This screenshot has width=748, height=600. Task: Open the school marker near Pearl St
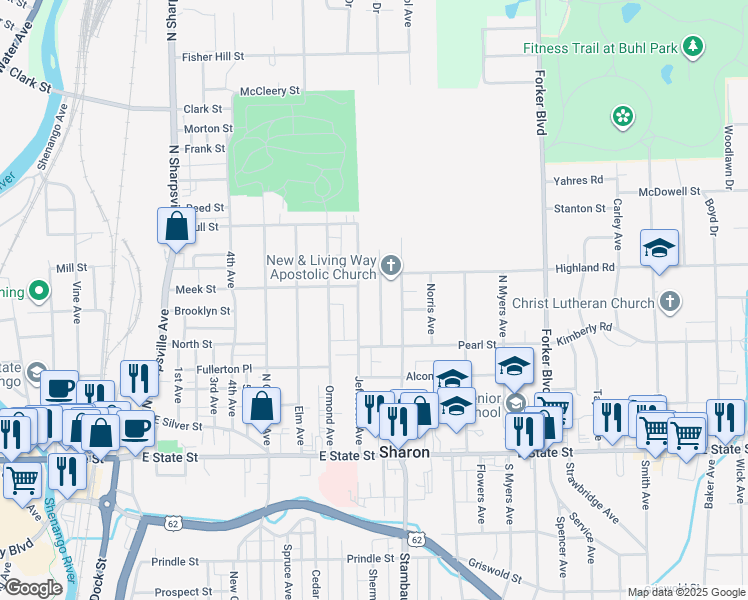pos(514,366)
